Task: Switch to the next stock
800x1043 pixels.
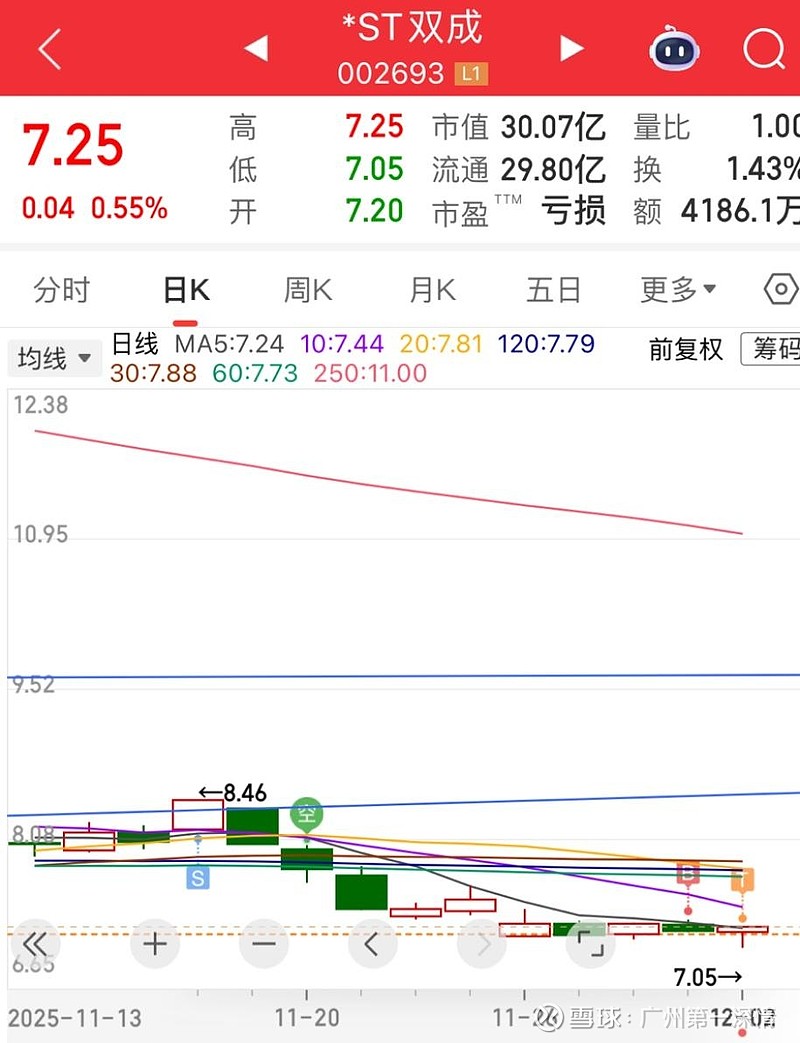Action: 571,47
